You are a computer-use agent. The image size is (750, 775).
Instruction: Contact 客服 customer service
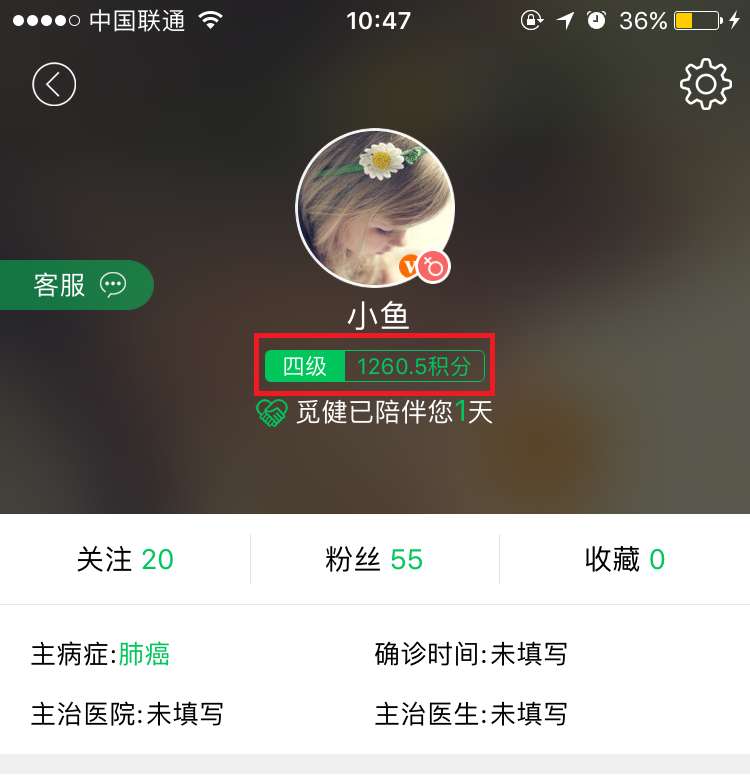click(x=78, y=285)
